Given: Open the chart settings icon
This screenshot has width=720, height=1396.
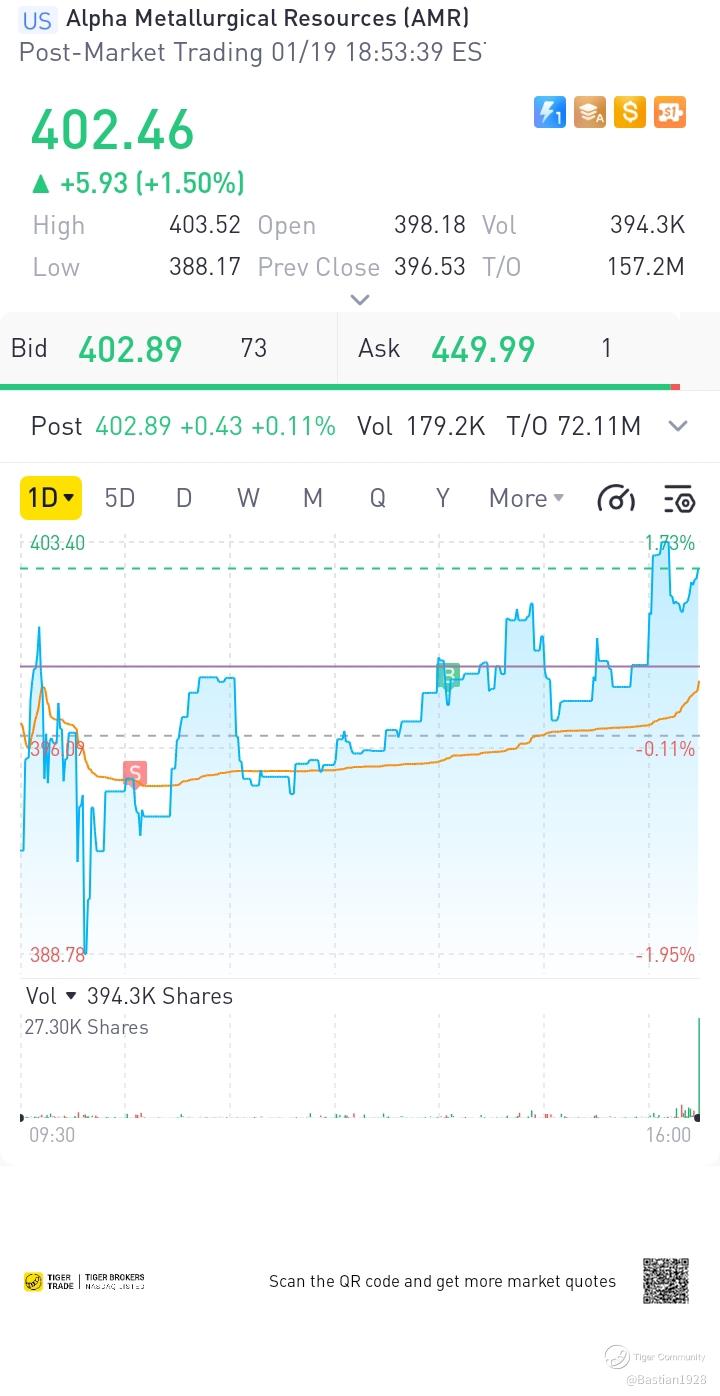Looking at the screenshot, I should click(679, 498).
